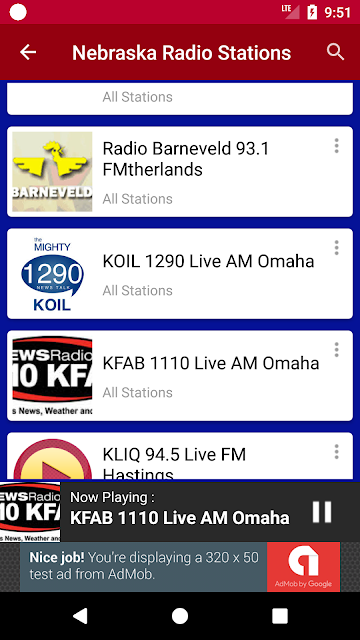
Task: Play KOIL 1290 Live AM Omaha
Action: point(180,273)
